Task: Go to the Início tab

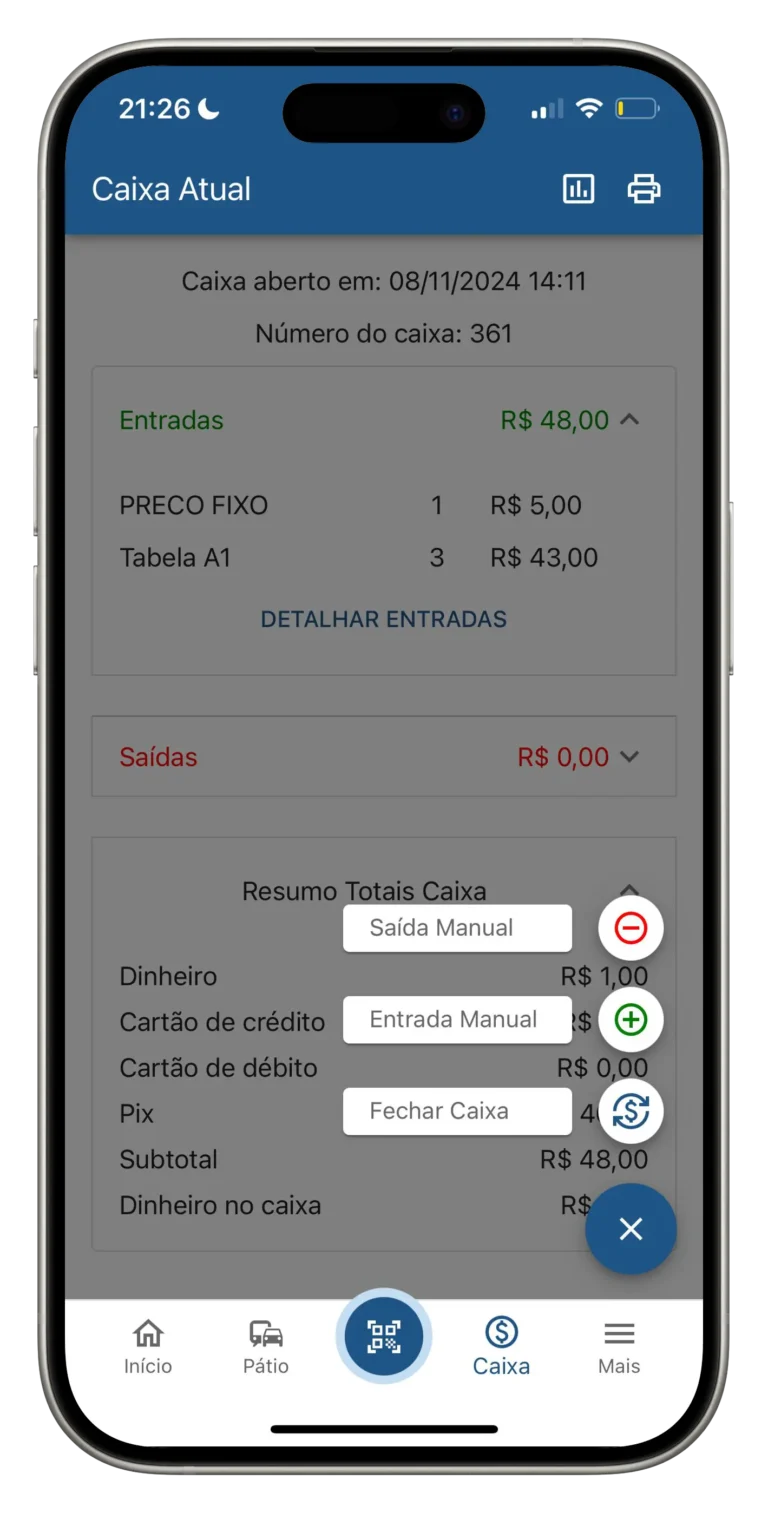Action: click(148, 1346)
